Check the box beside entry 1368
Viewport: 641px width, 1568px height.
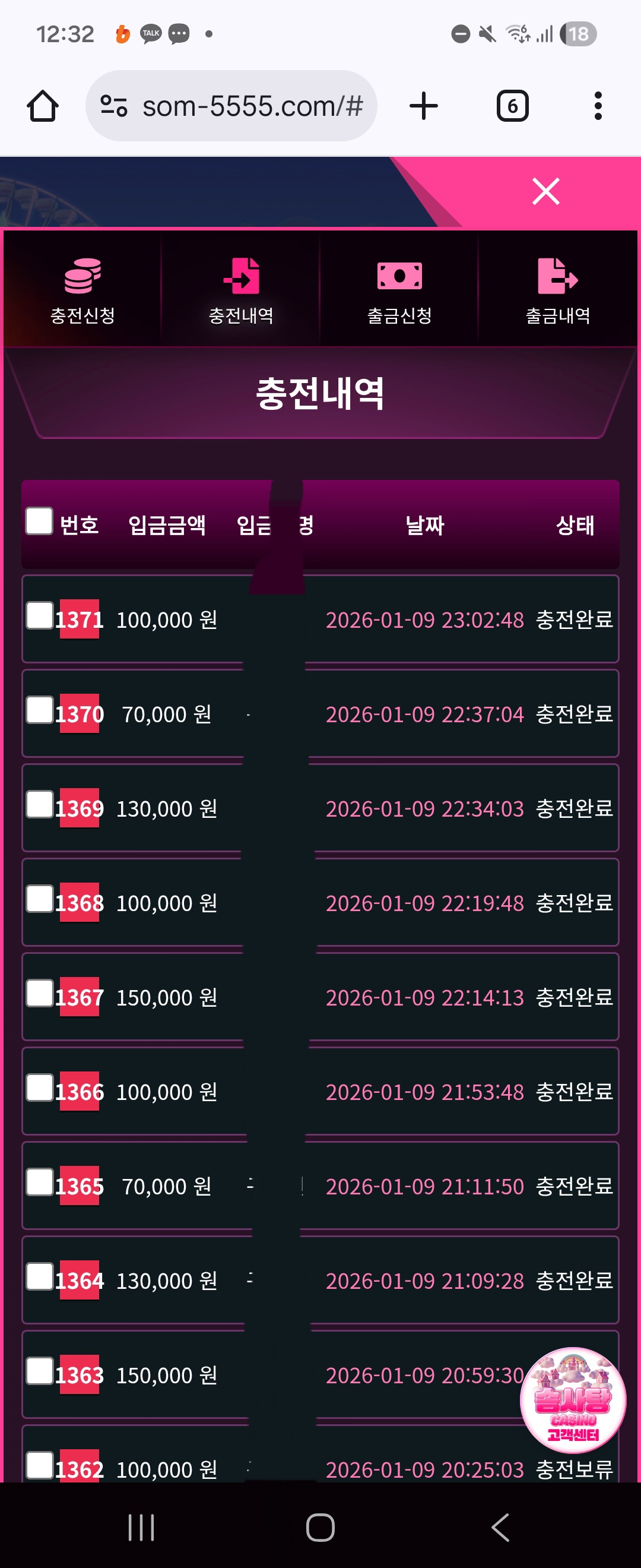40,899
